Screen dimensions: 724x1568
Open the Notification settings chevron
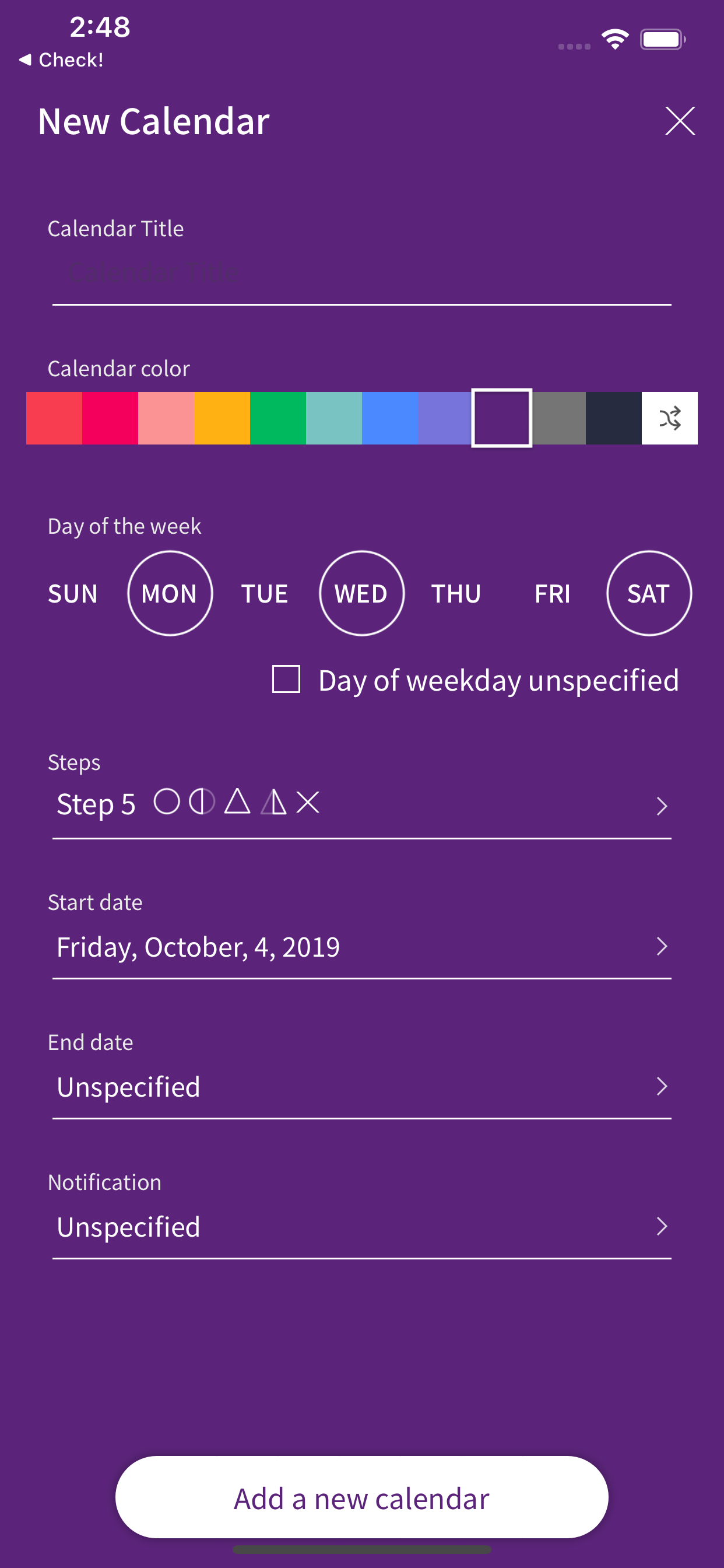click(x=663, y=1227)
